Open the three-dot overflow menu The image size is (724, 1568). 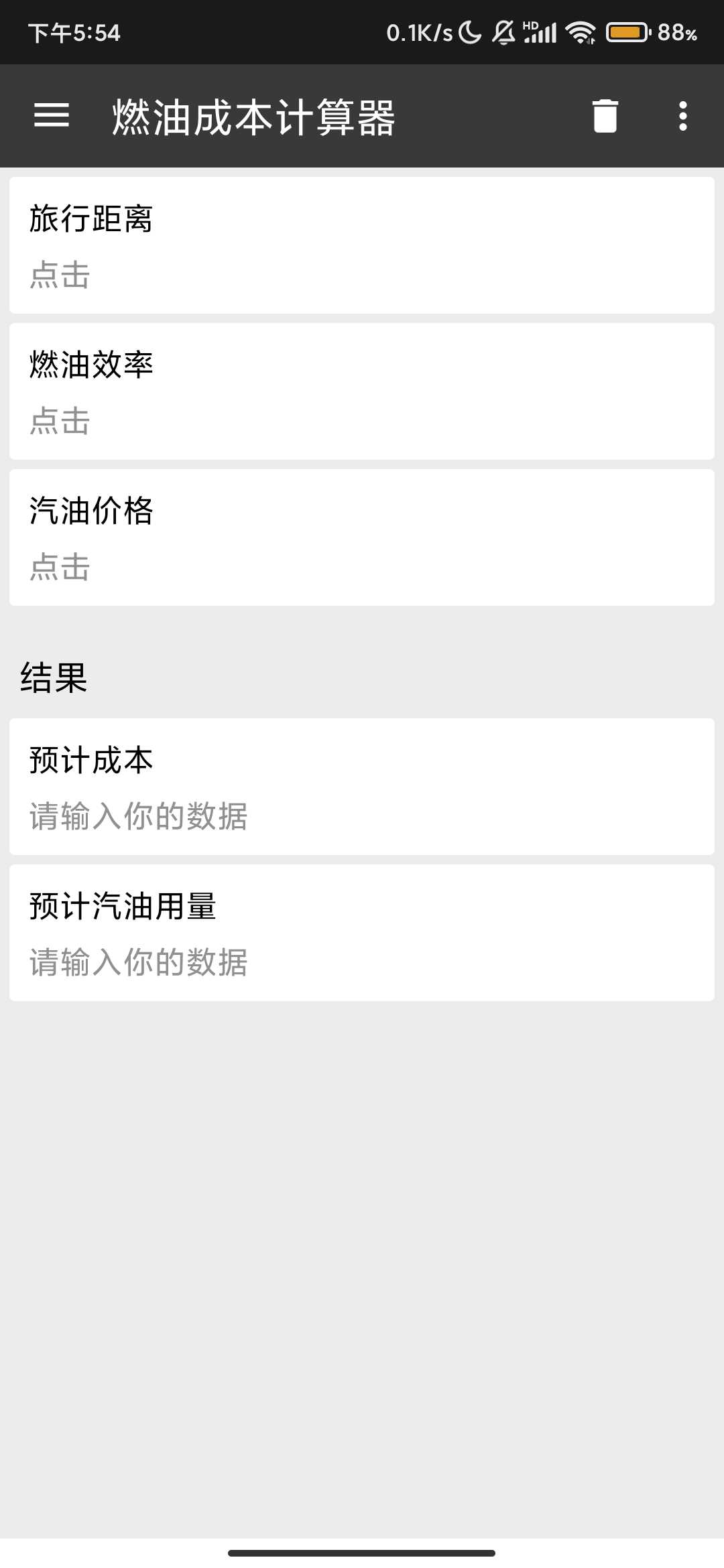coord(682,116)
